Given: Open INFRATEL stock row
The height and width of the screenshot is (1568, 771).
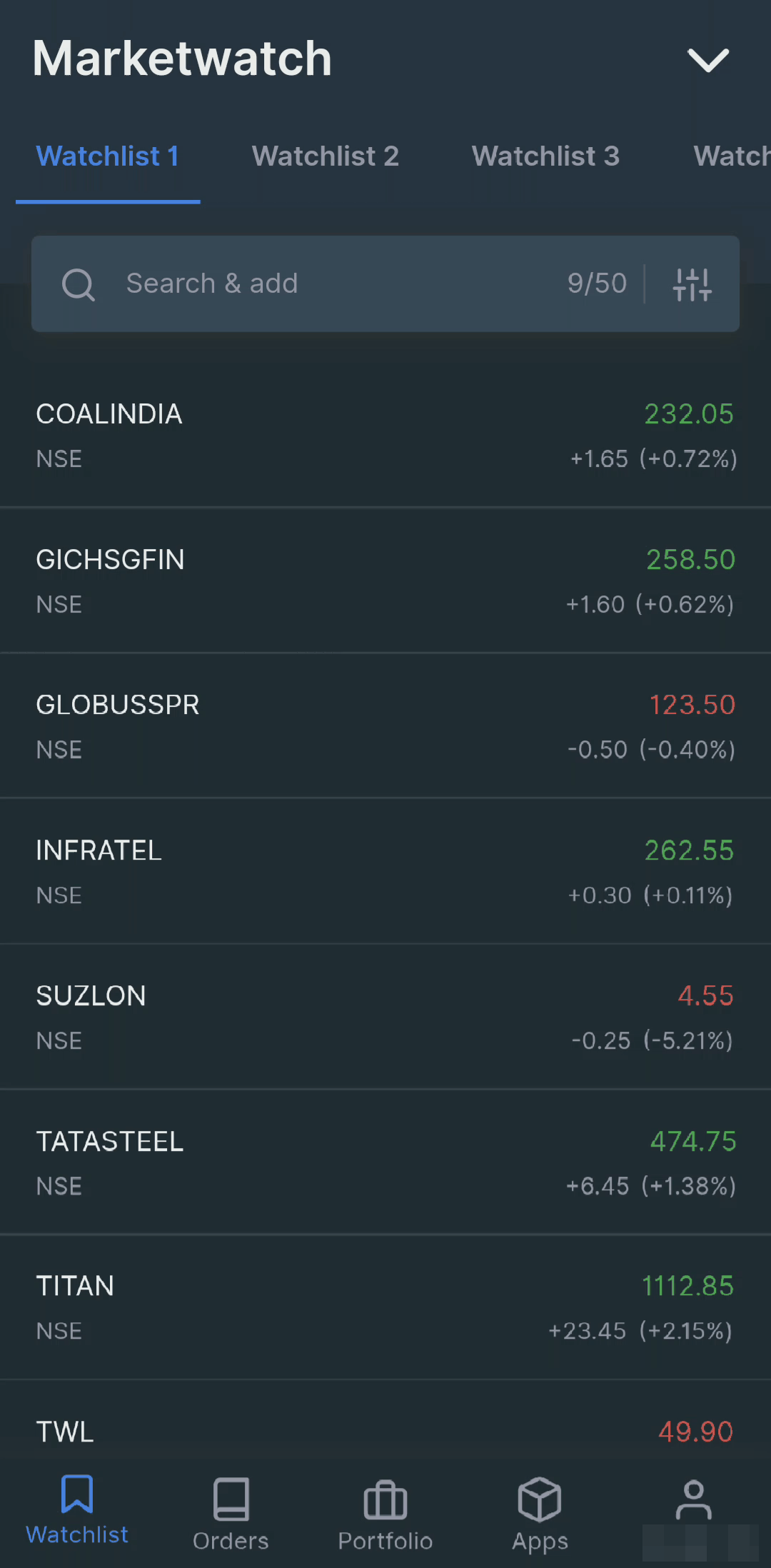Looking at the screenshot, I should coord(385,872).
